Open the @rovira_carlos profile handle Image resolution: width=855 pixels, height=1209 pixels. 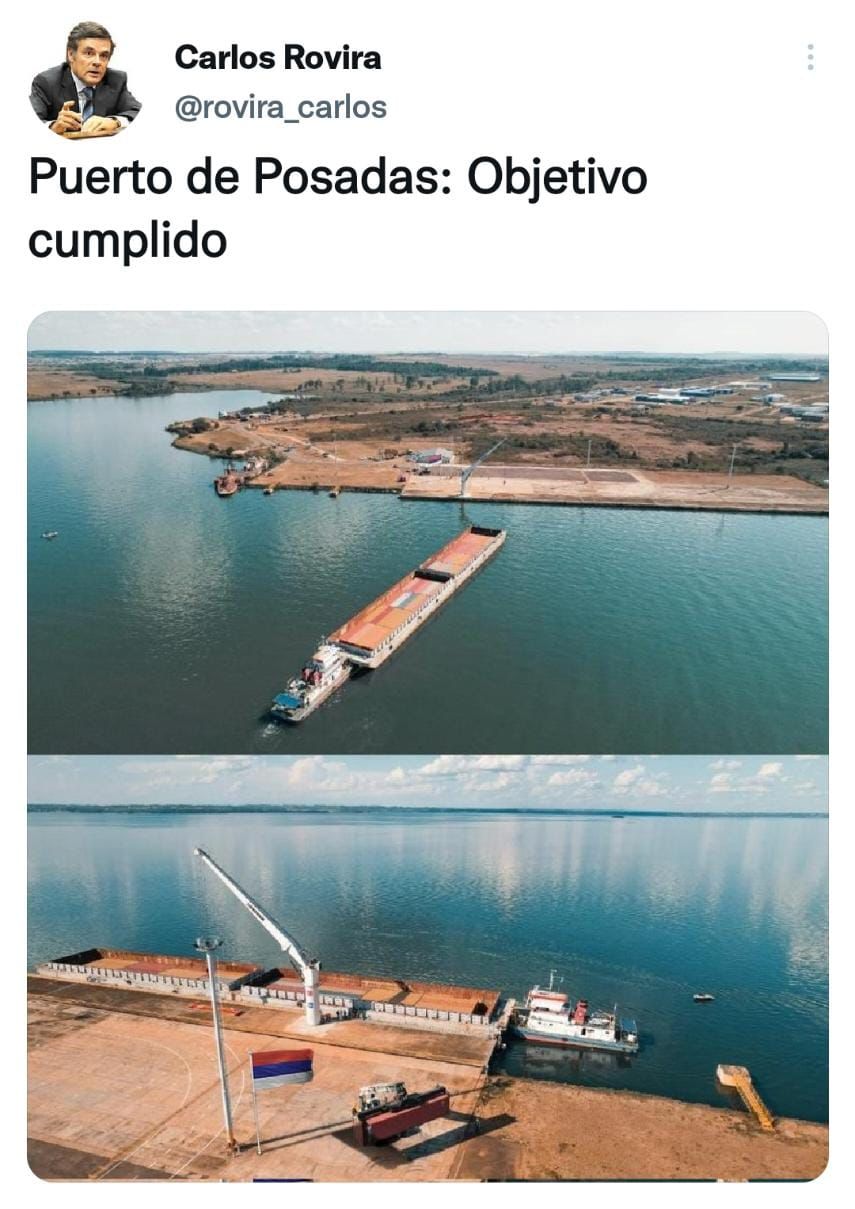point(280,107)
